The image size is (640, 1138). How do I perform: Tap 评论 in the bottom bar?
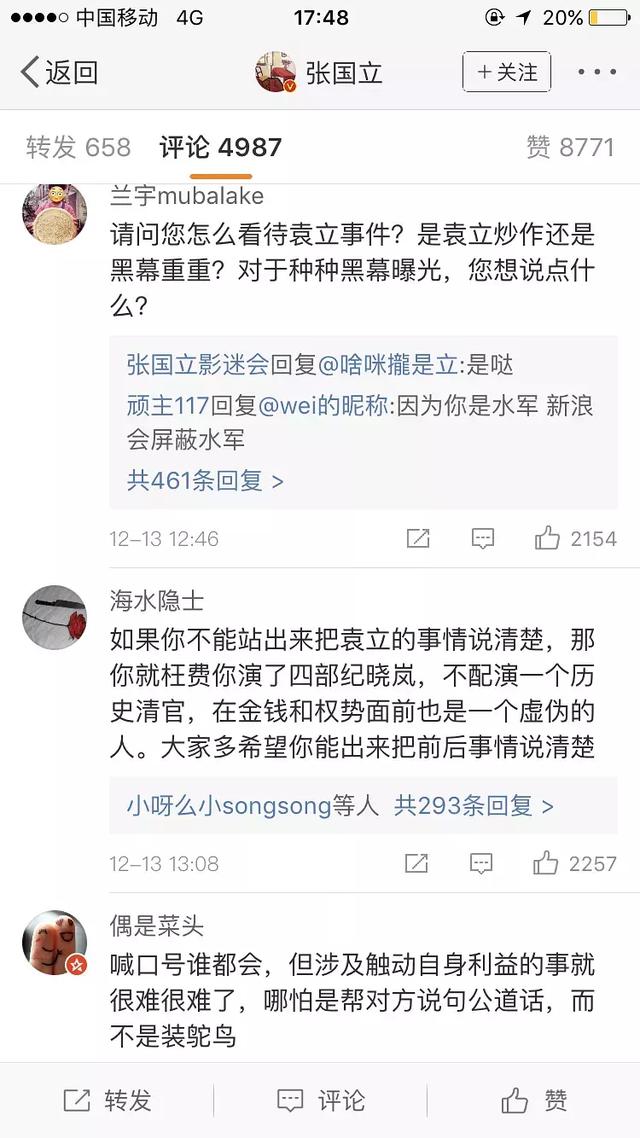point(320,1101)
